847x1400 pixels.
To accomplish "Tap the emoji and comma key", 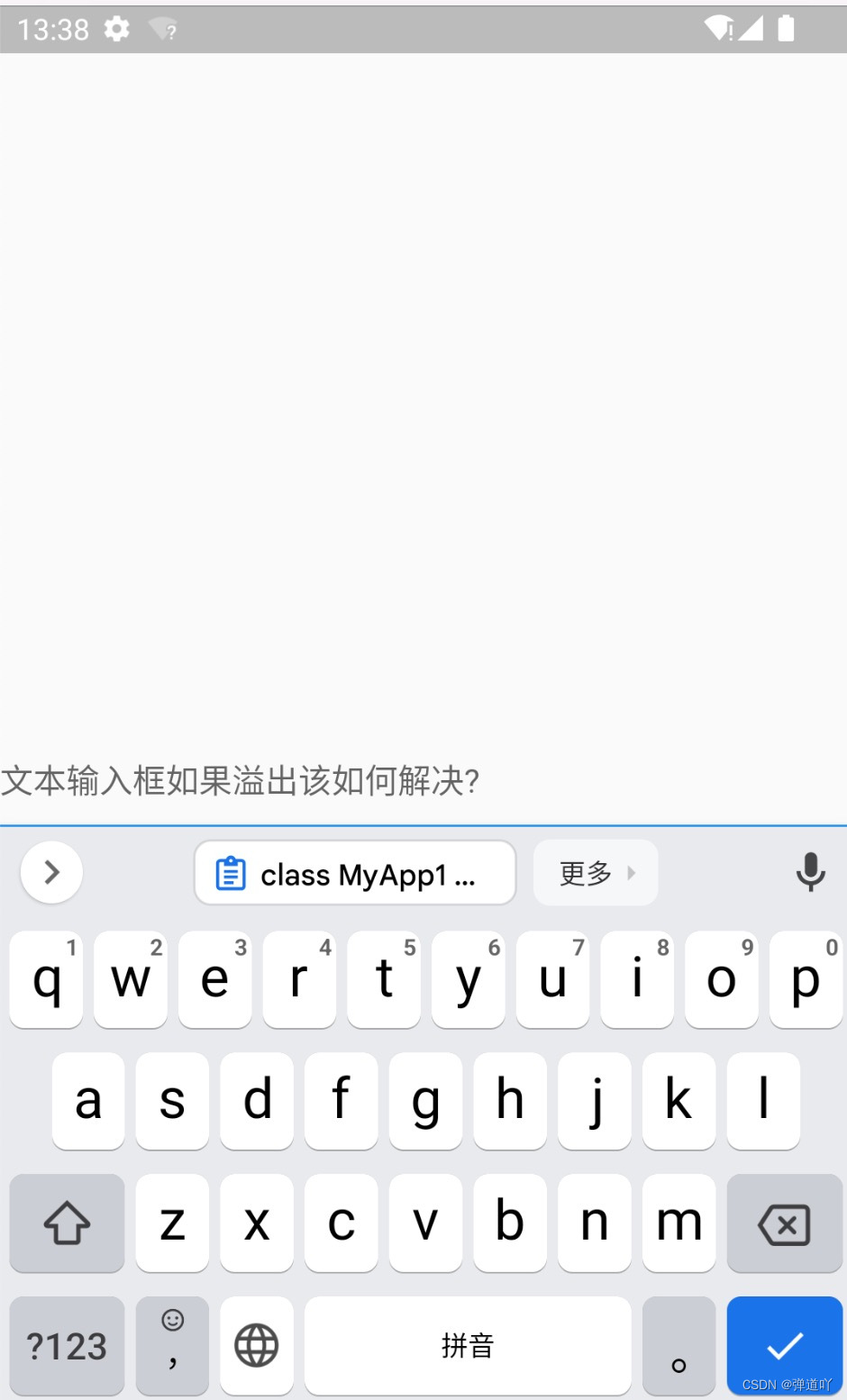I will (x=172, y=1346).
